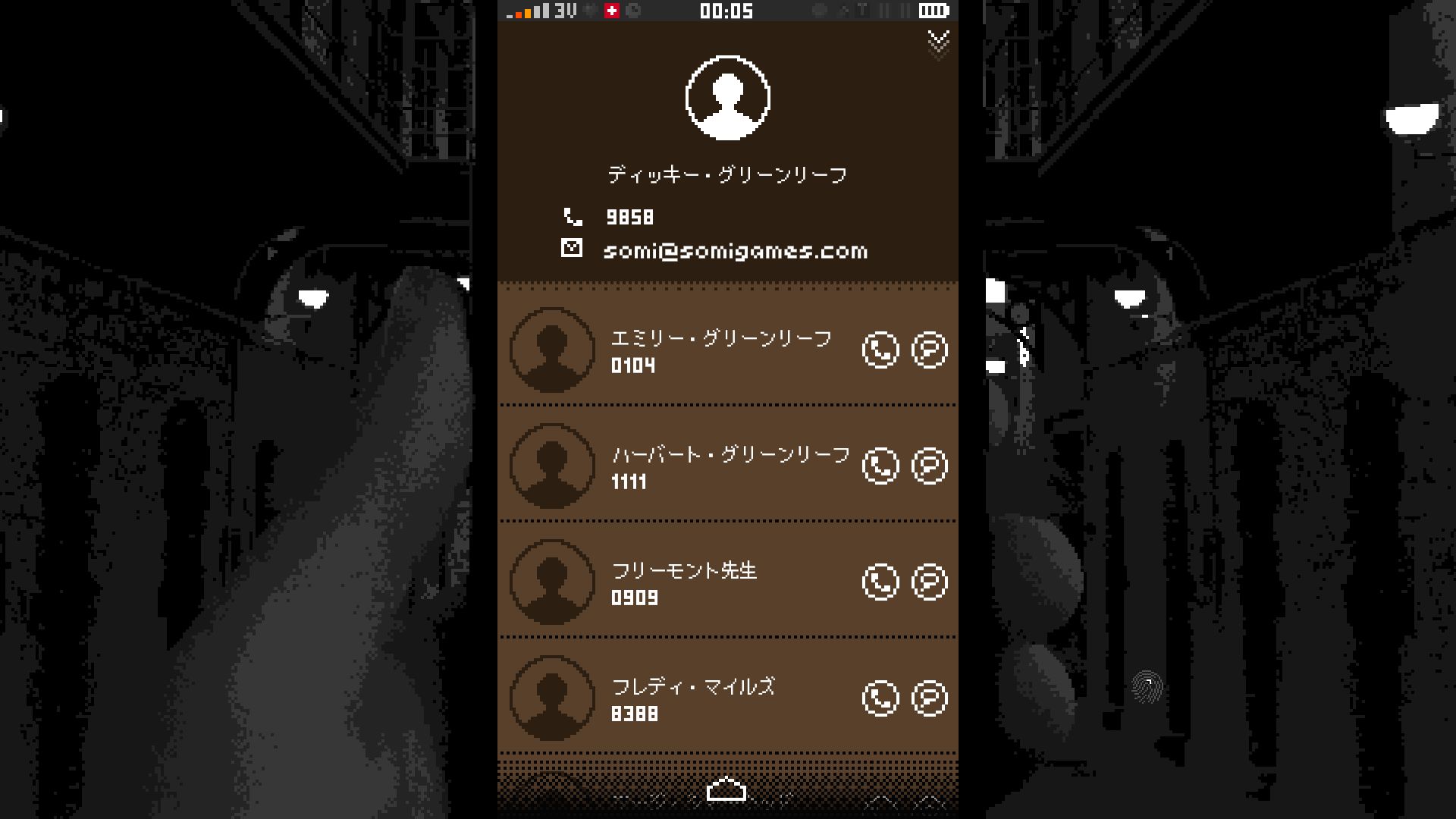
Task: Call ハーバート・グリーンリーフ
Action: pyautogui.click(x=880, y=466)
